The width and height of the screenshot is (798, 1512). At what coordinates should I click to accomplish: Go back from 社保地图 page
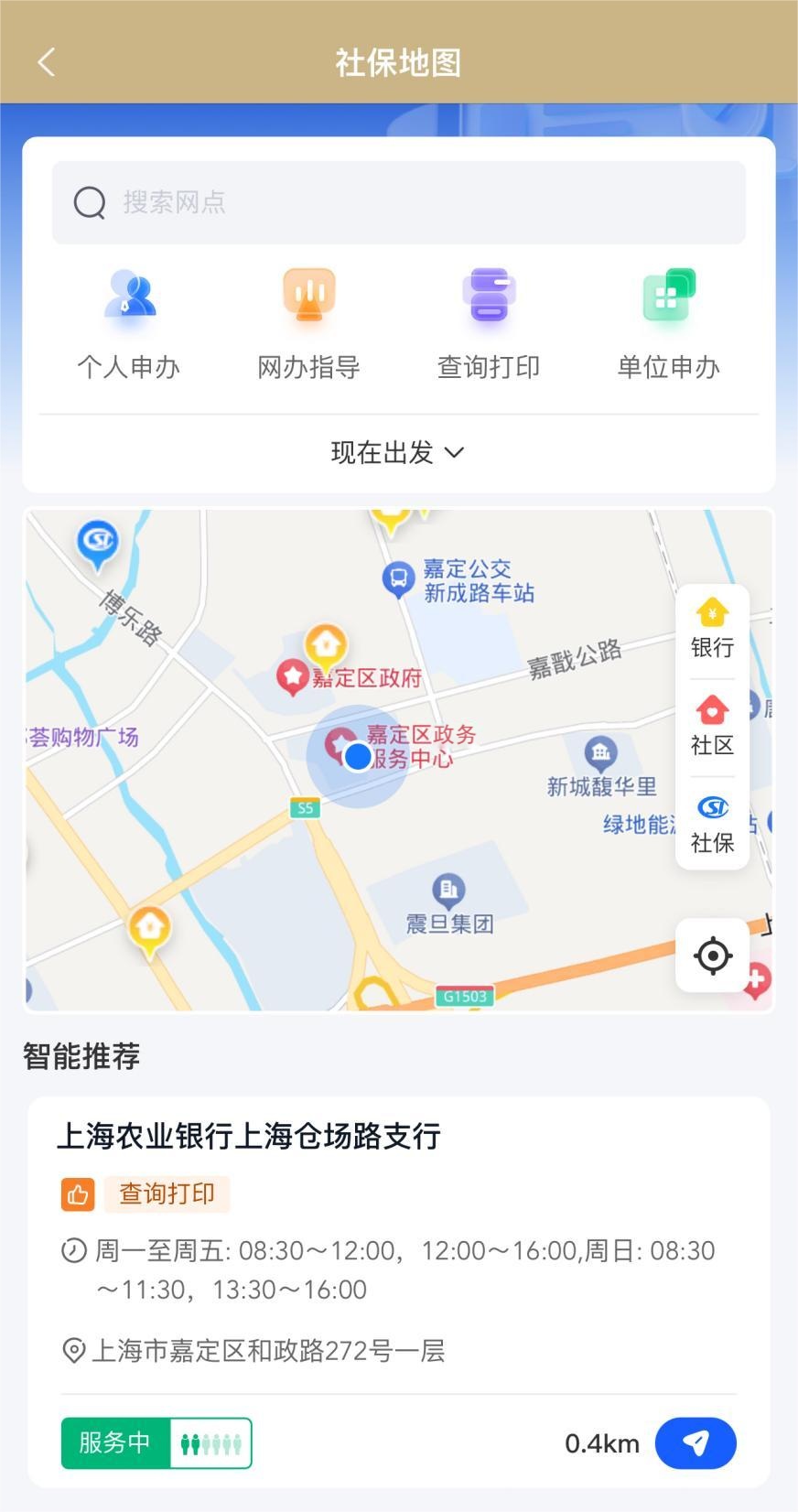47,62
